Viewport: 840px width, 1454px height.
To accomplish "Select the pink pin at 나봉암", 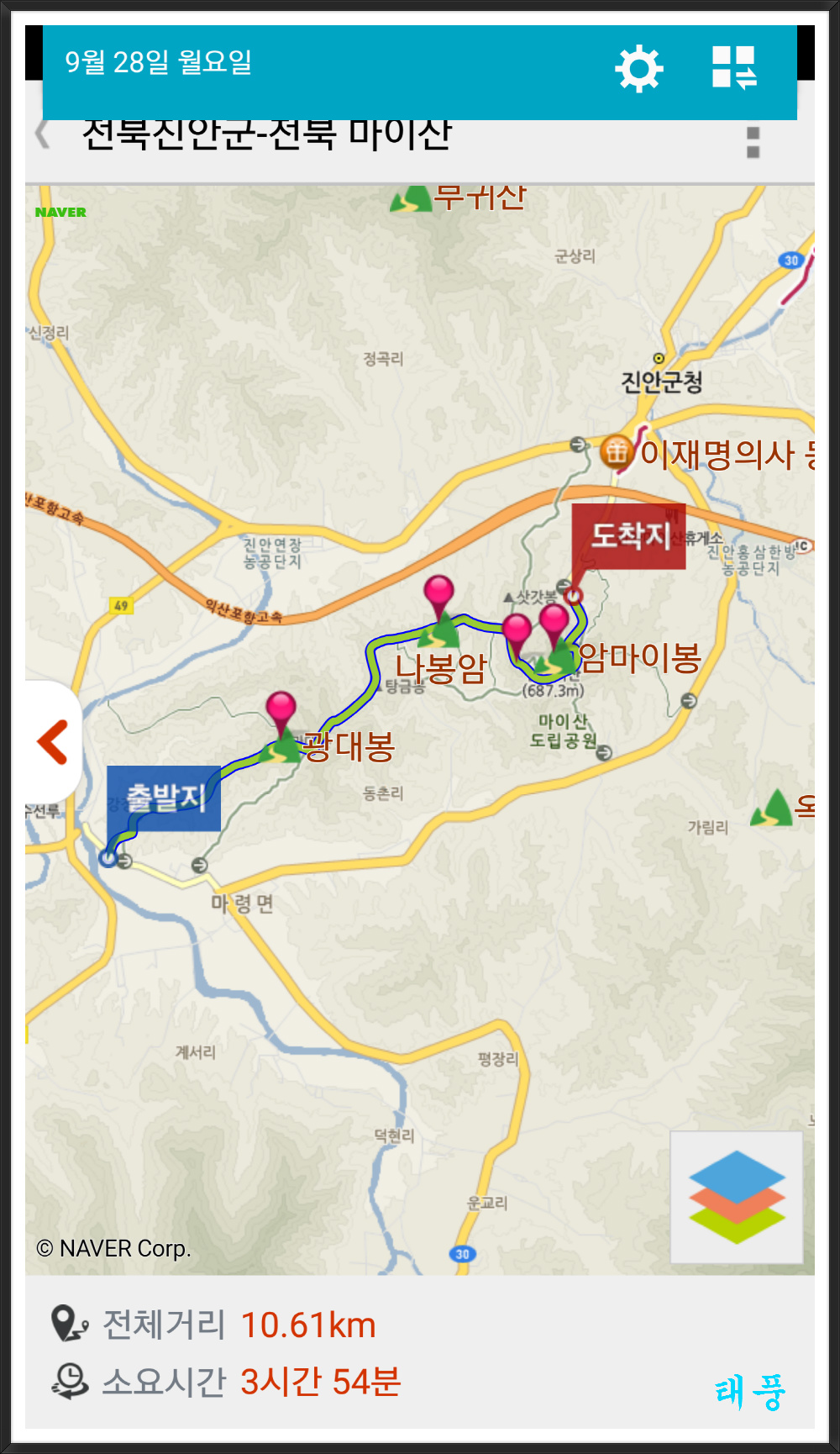I will click(x=438, y=593).
